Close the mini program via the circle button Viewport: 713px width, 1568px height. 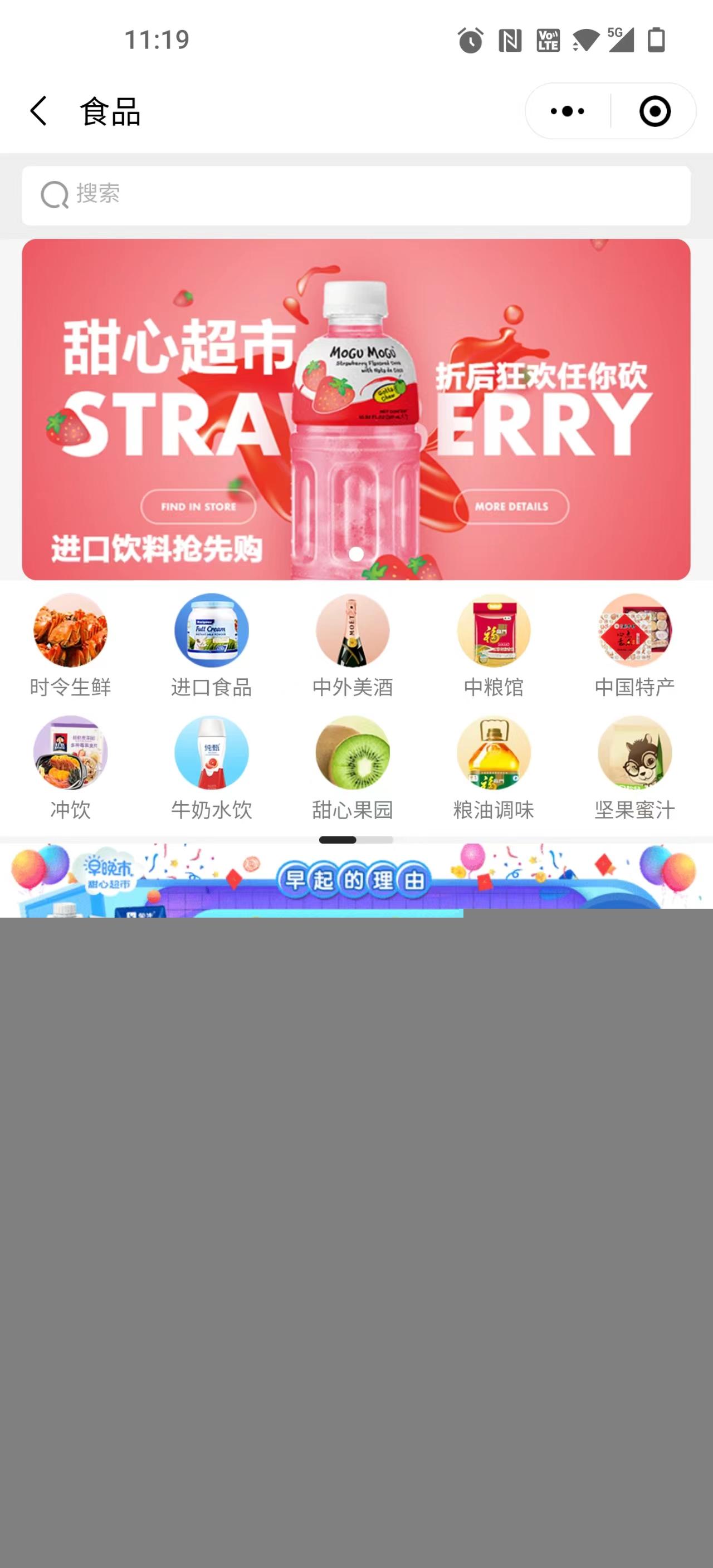click(655, 111)
